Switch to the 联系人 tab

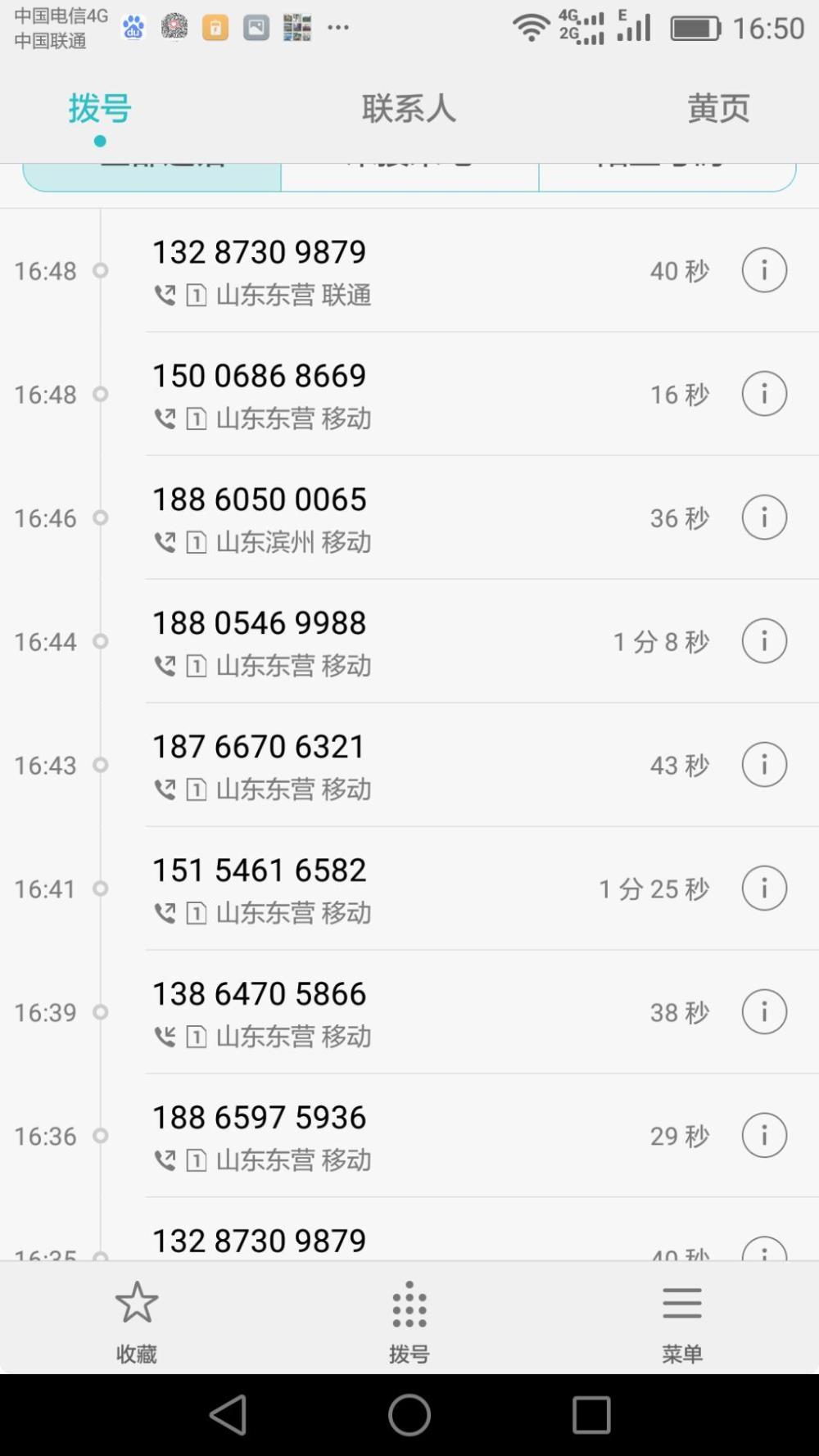coord(409,108)
